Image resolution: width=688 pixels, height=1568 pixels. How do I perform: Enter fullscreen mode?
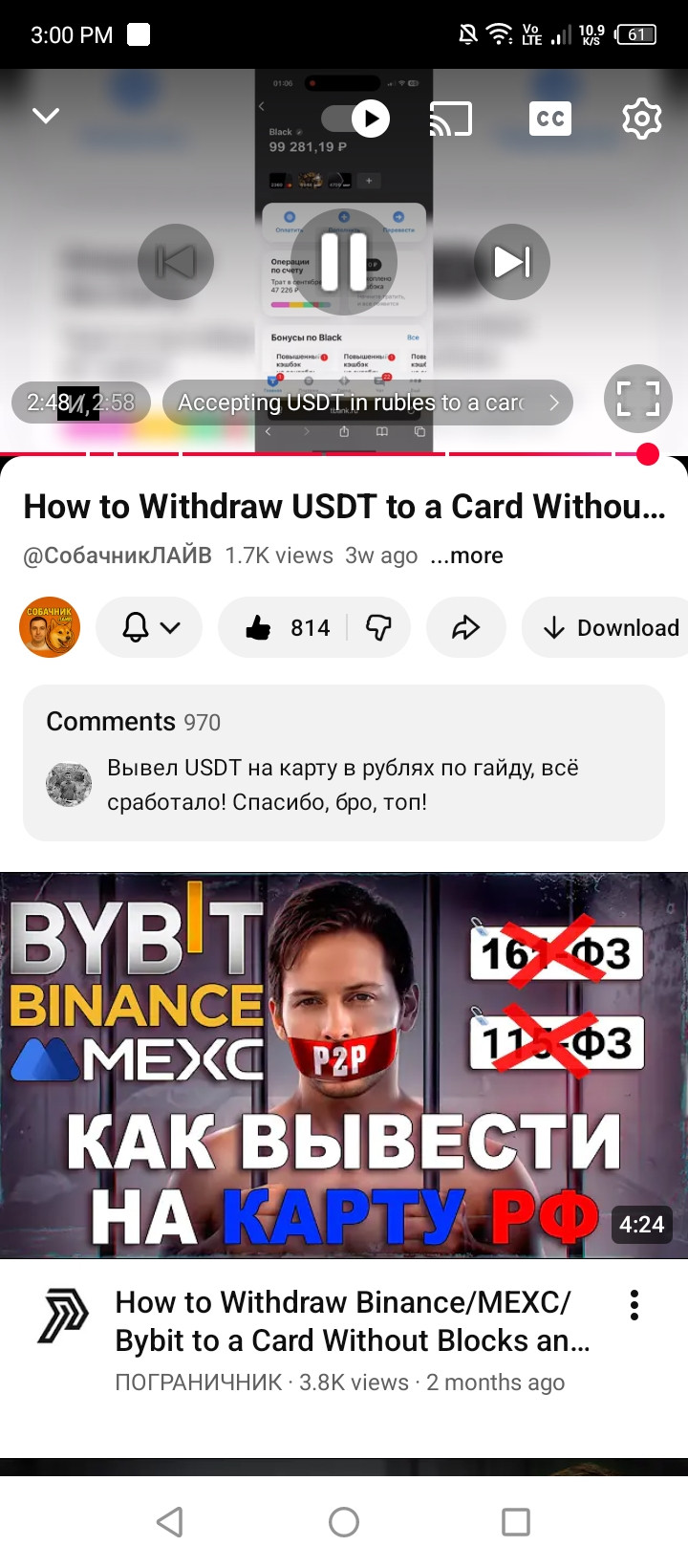click(638, 399)
